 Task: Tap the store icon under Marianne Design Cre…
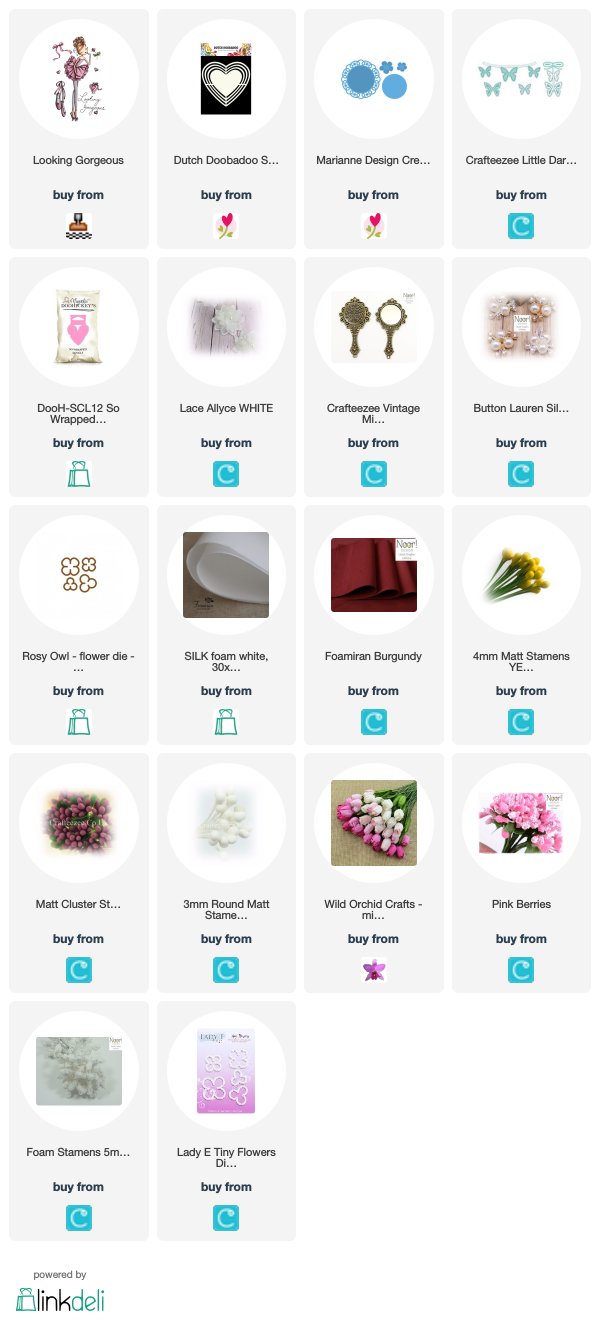point(373,226)
